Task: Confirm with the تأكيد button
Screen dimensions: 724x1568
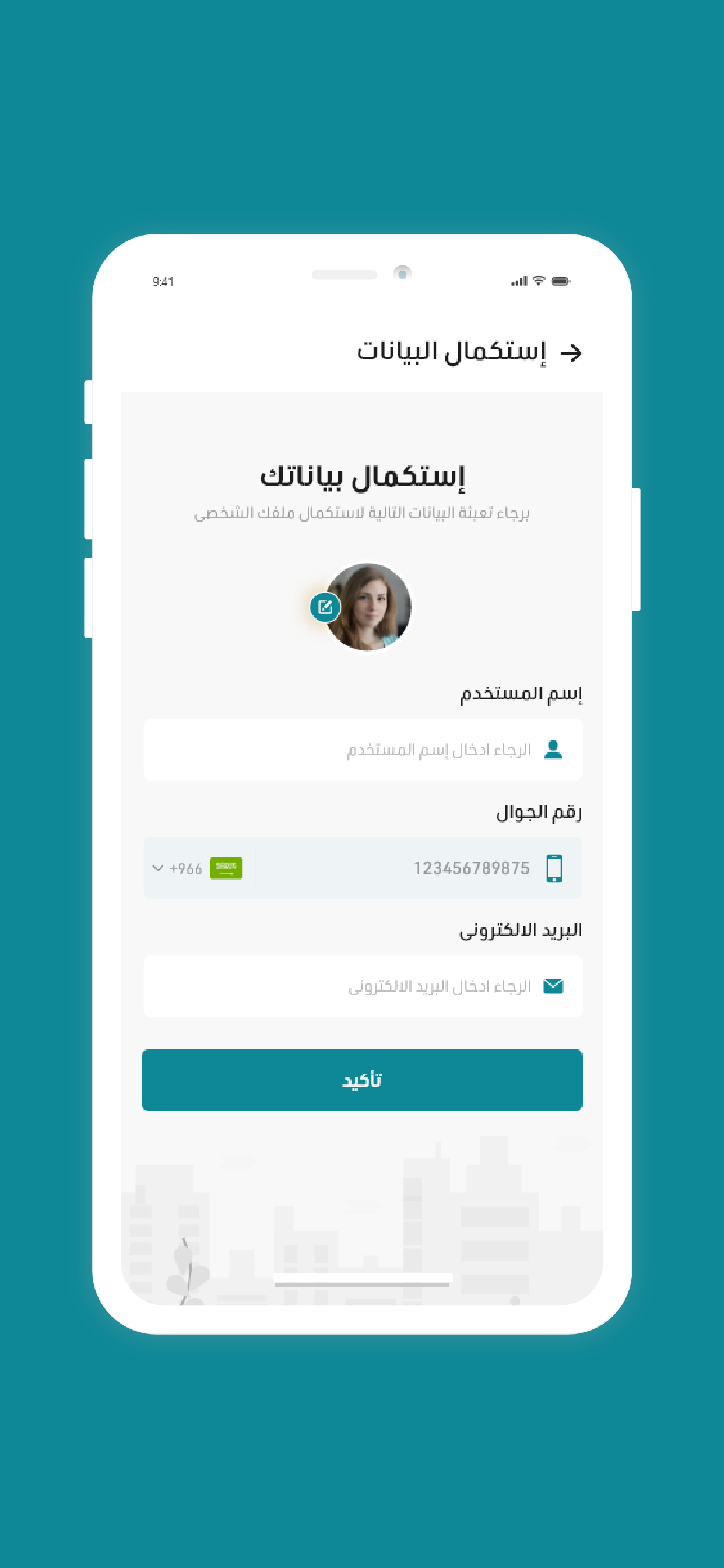Action: pyautogui.click(x=362, y=1080)
